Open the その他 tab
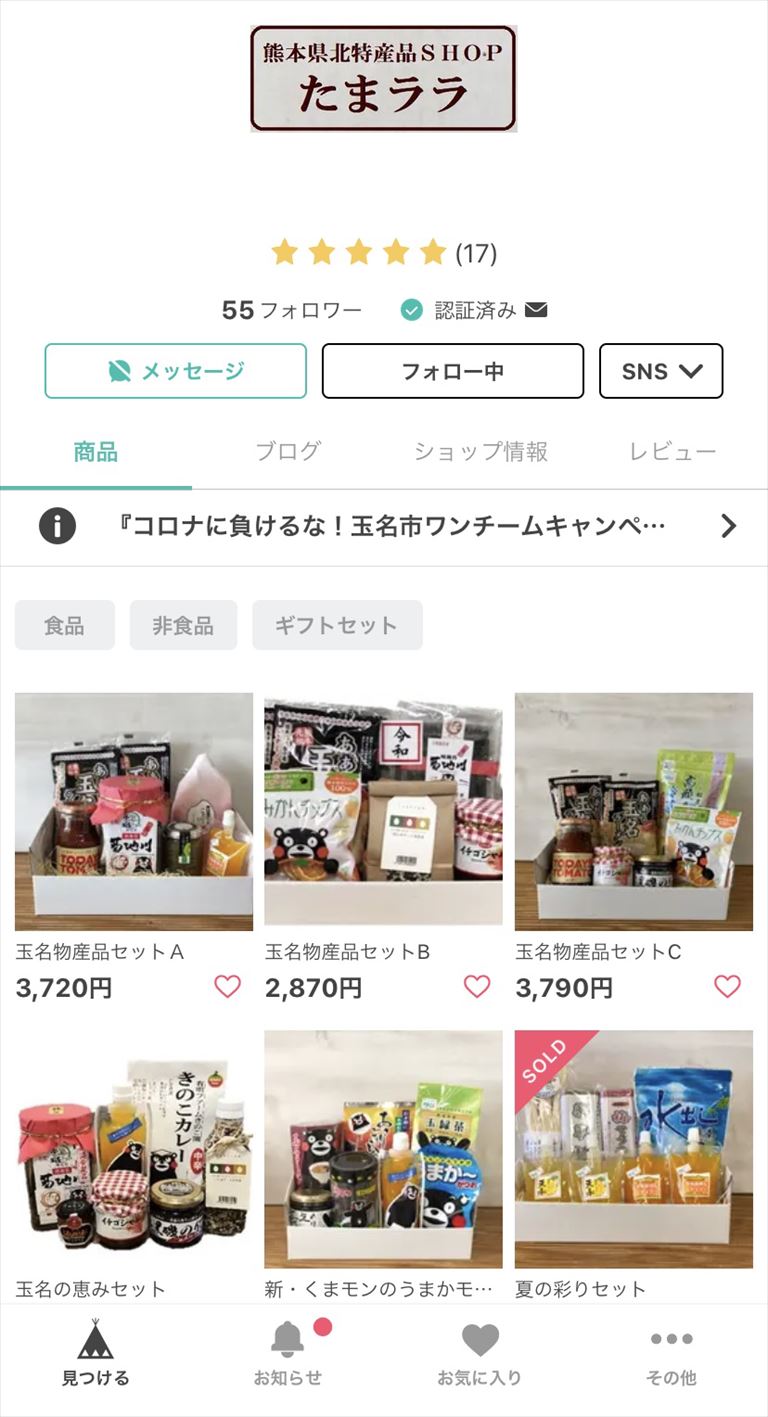 point(671,1353)
